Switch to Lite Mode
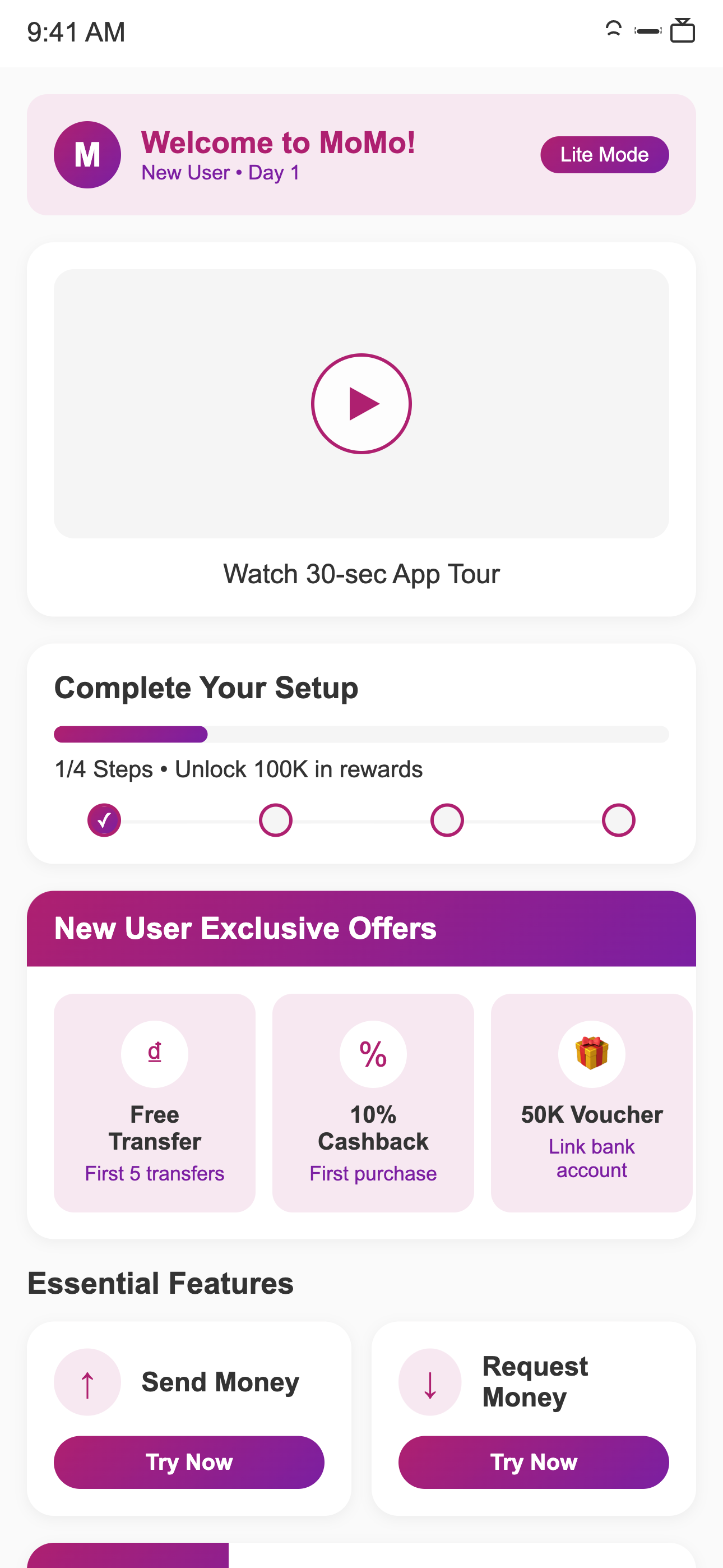Image resolution: width=723 pixels, height=1568 pixels. pyautogui.click(x=604, y=155)
